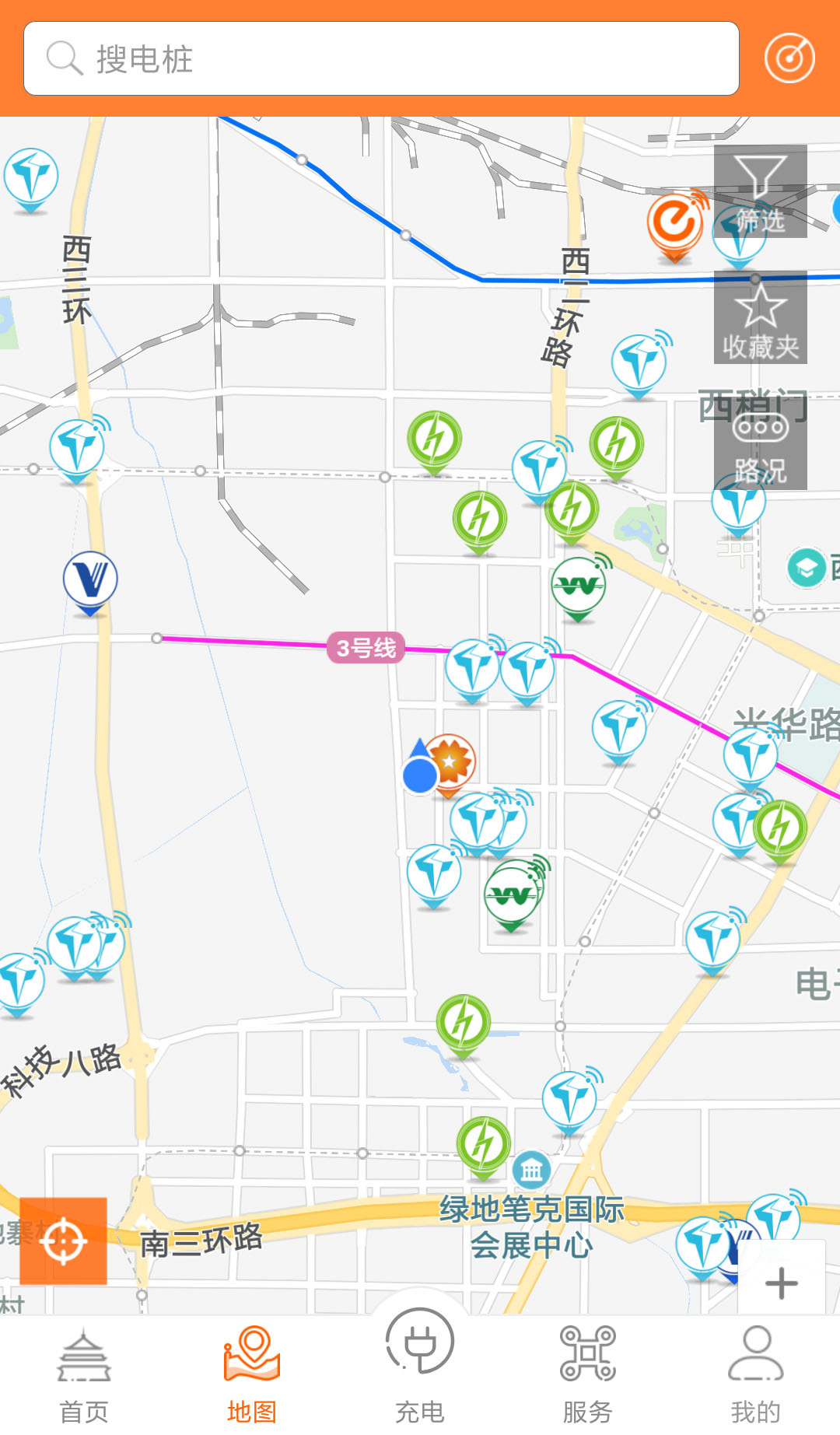Image resolution: width=840 pixels, height=1435 pixels.
Task: Go to the 服务 tab
Action: coord(588,1376)
